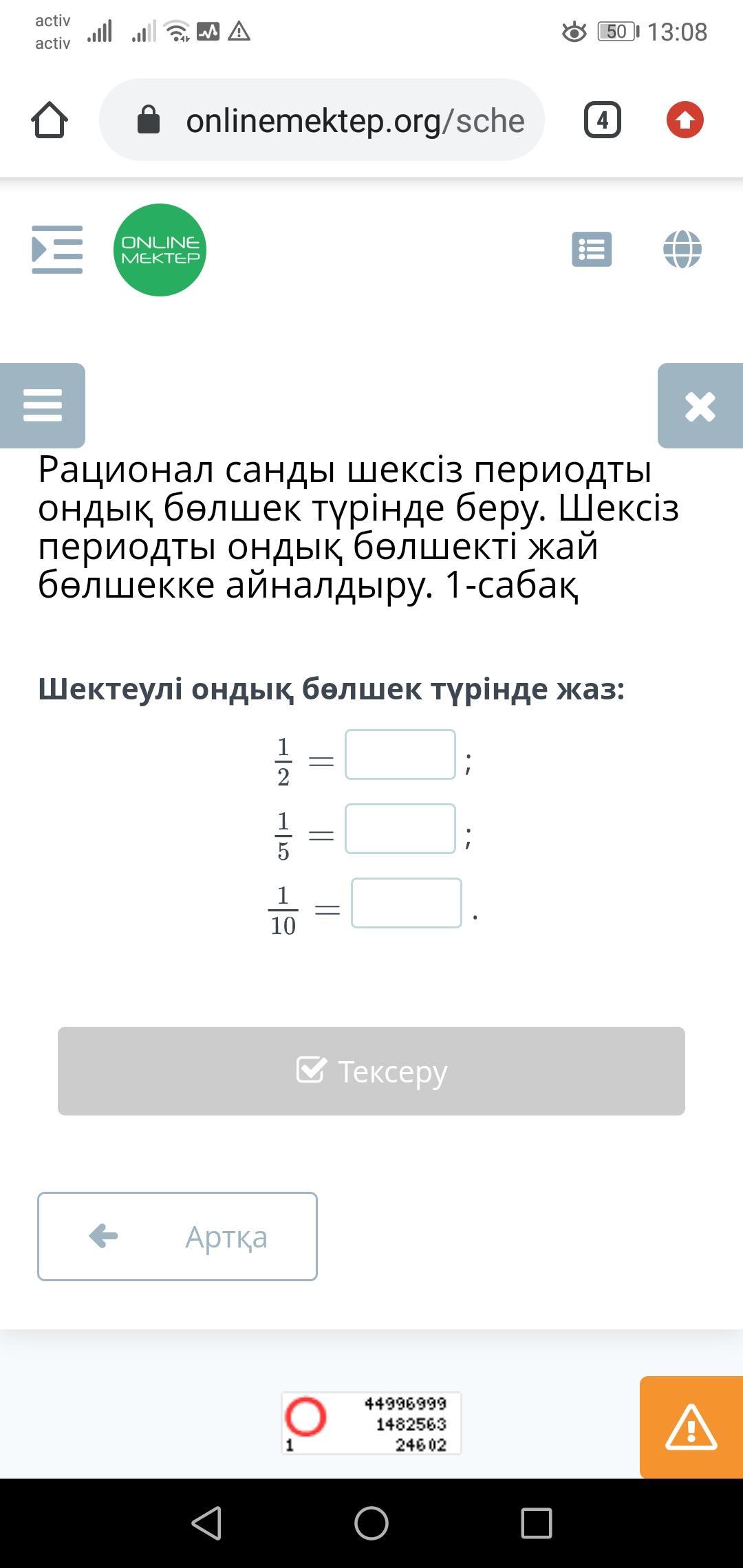This screenshot has height=1568, width=743.
Task: Go back with the Артқа button
Action: point(177,1237)
